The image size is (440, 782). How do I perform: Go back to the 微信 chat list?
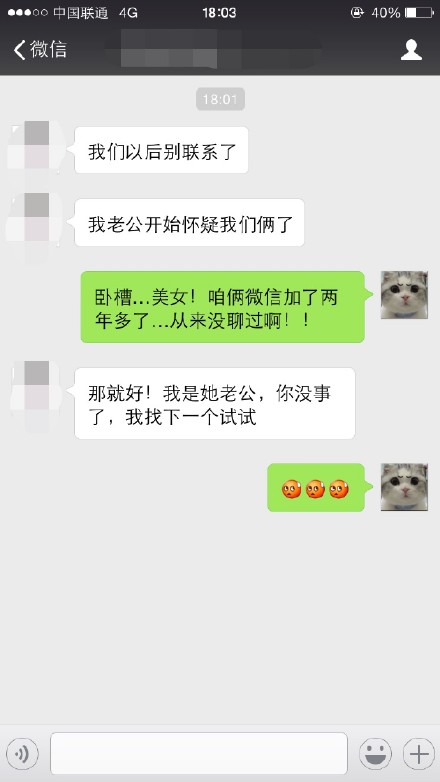(x=40, y=50)
